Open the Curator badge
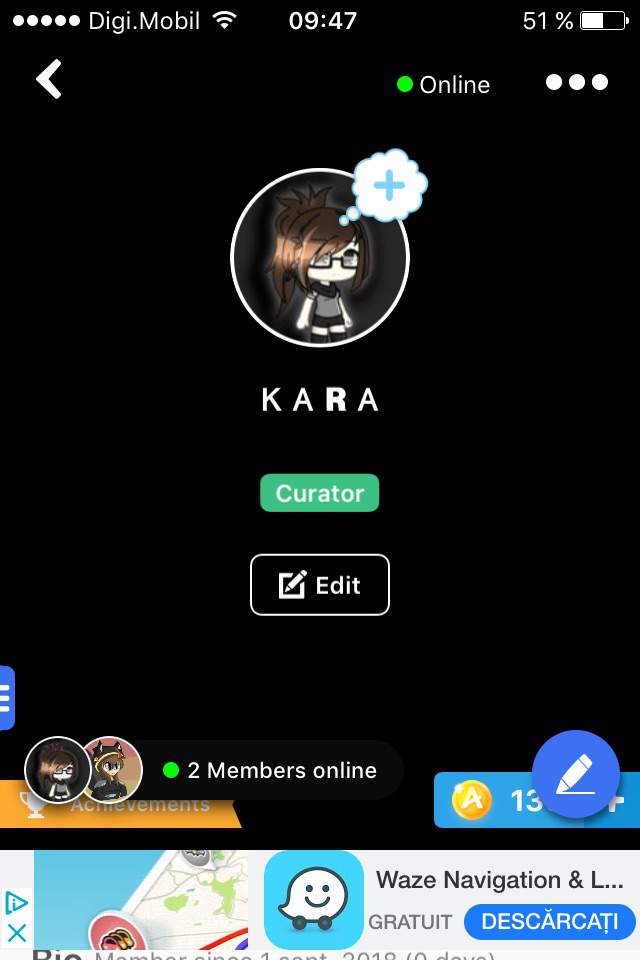 point(319,493)
